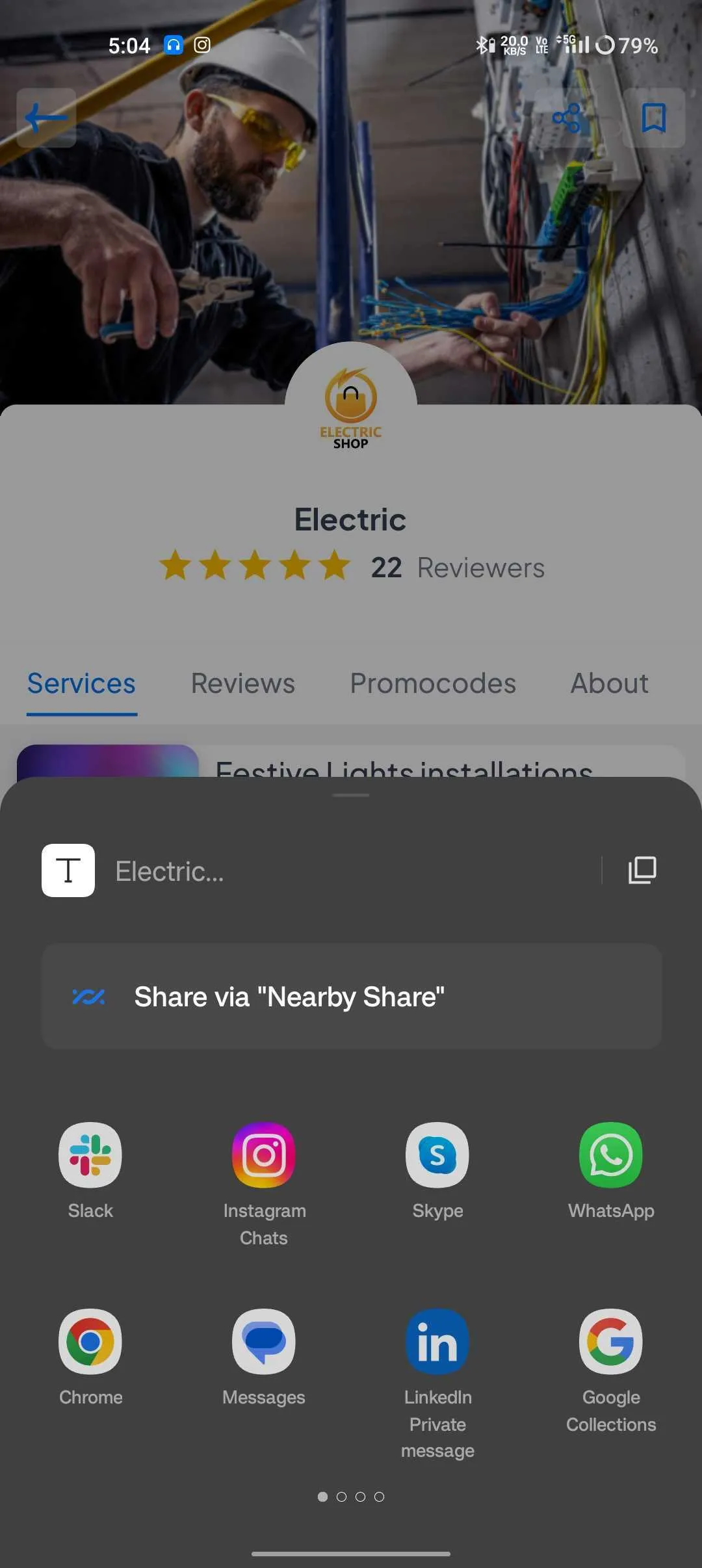Screen dimensions: 702x1568
Task: Tap Share via Nearby Share
Action: point(351,997)
